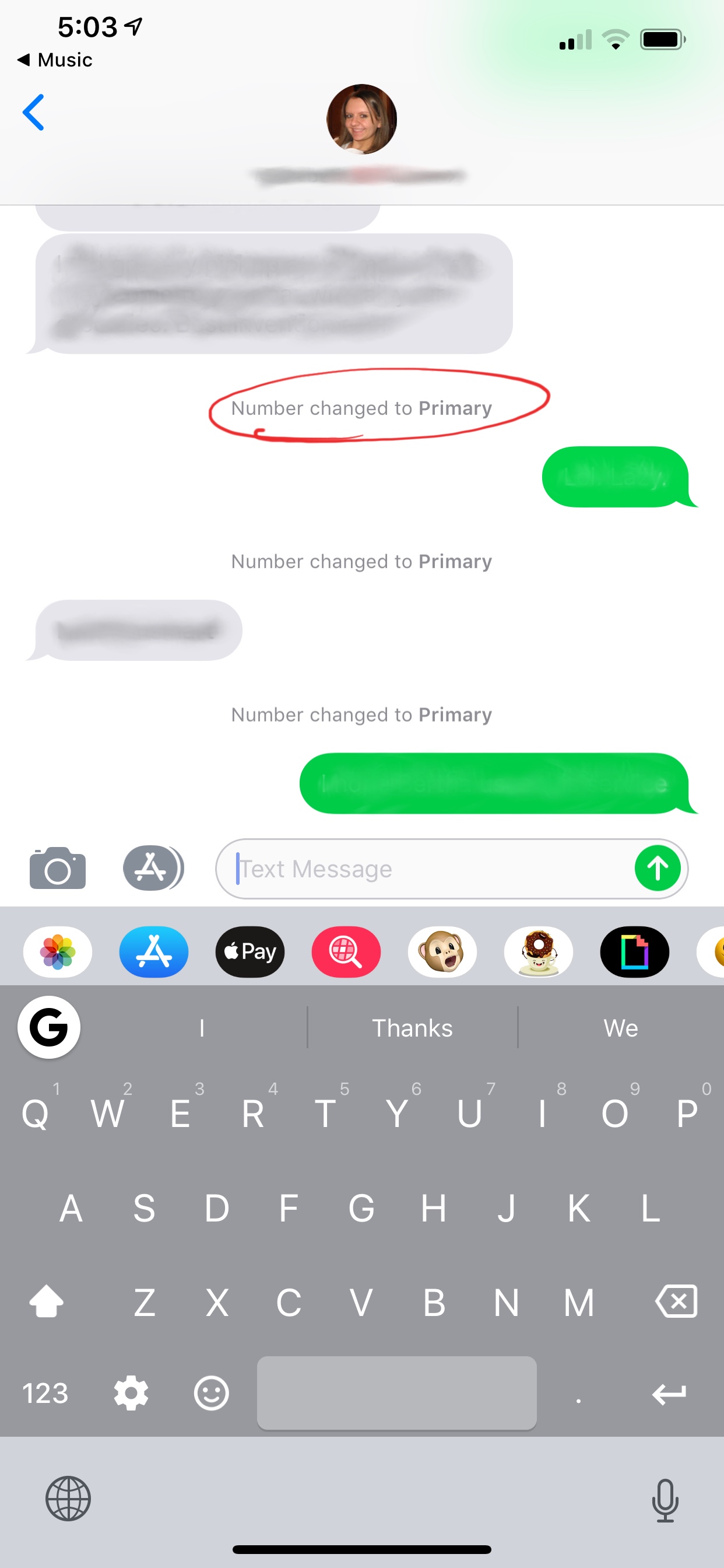Open the Animoji monkey app
This screenshot has height=1568, width=724.
(442, 951)
